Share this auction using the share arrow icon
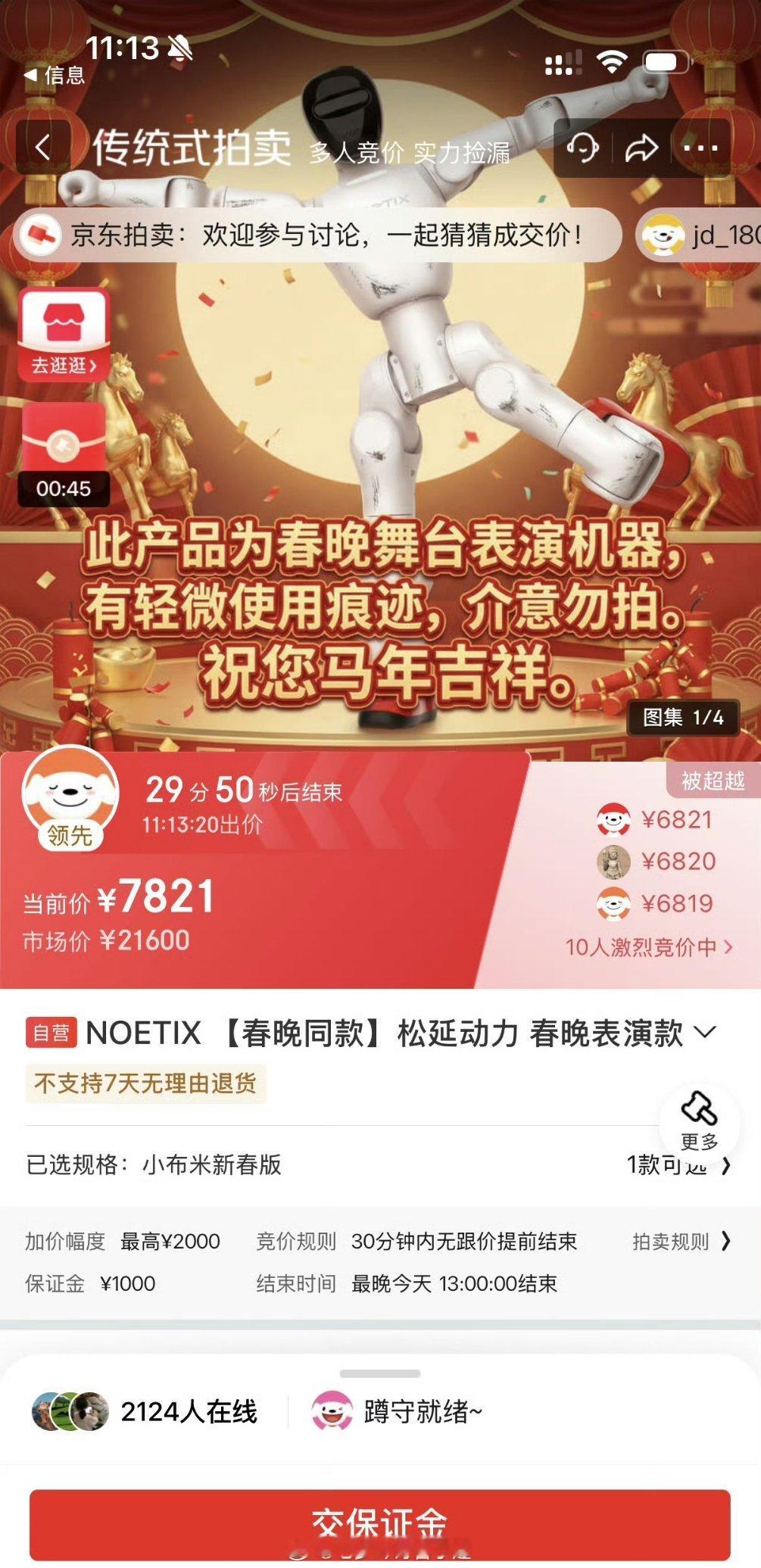 643,148
